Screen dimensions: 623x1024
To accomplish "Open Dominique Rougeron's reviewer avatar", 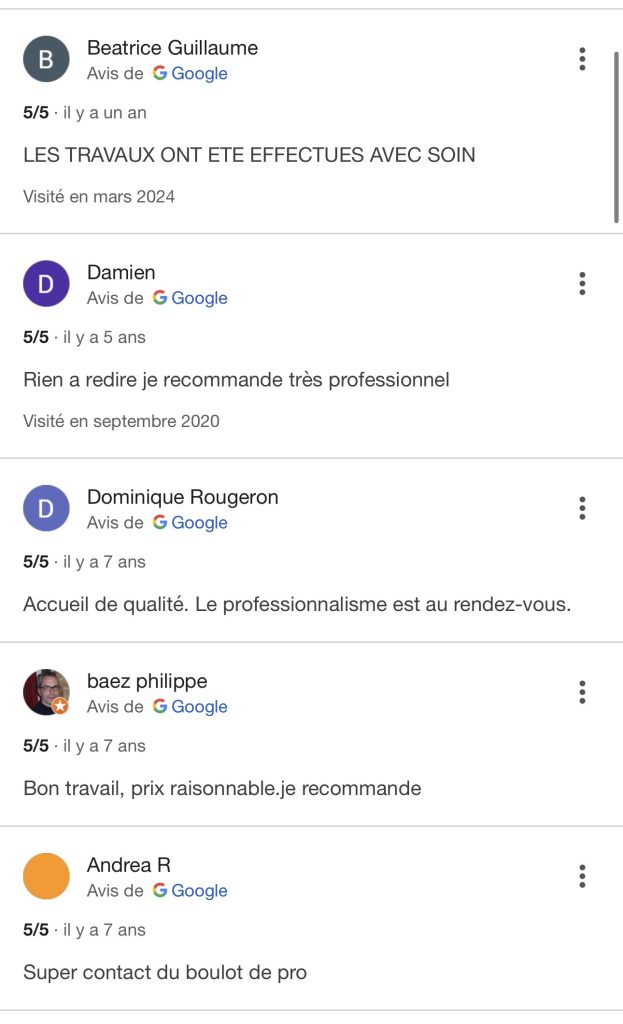I will [x=46, y=508].
